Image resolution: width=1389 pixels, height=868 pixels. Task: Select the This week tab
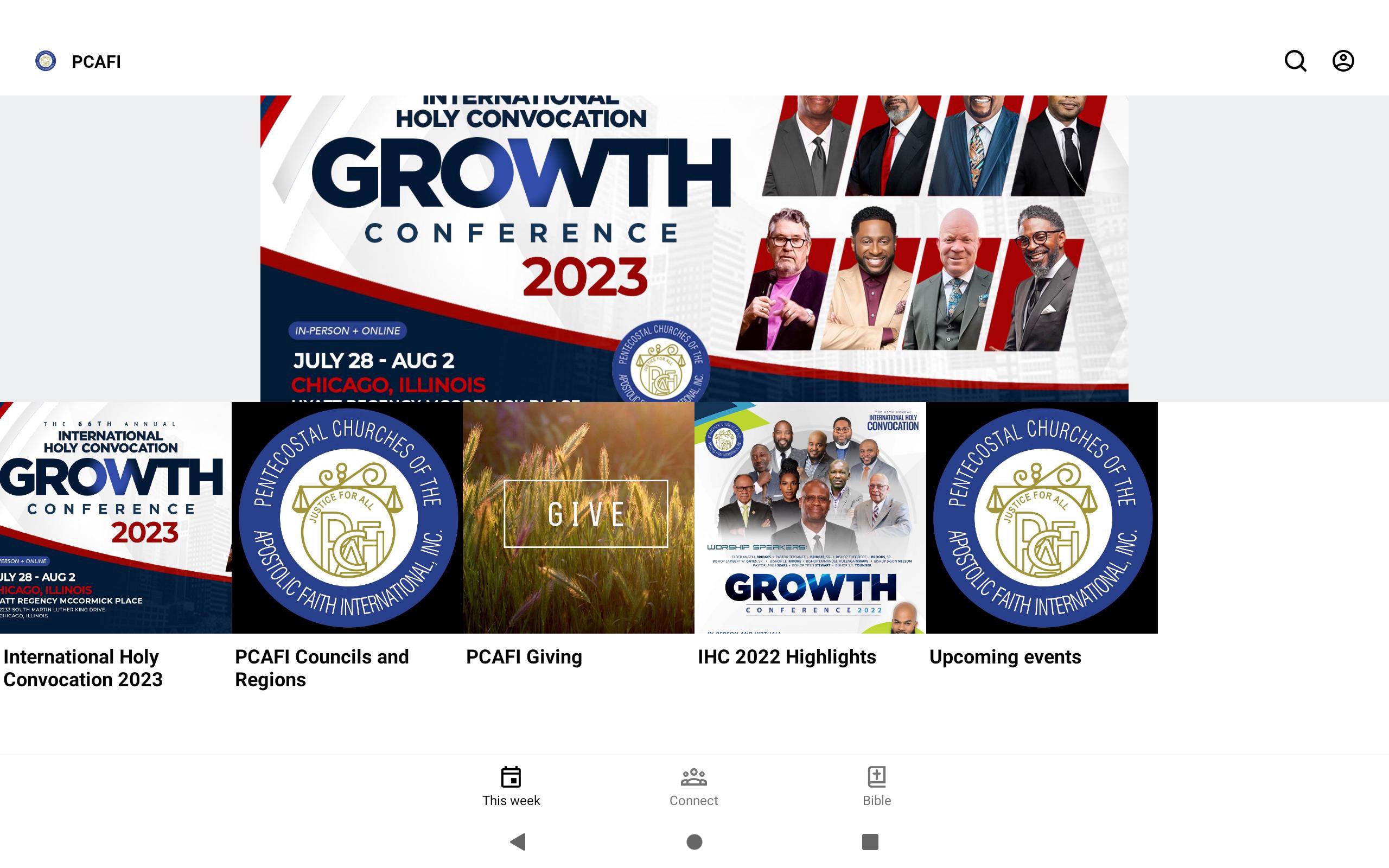point(511,786)
